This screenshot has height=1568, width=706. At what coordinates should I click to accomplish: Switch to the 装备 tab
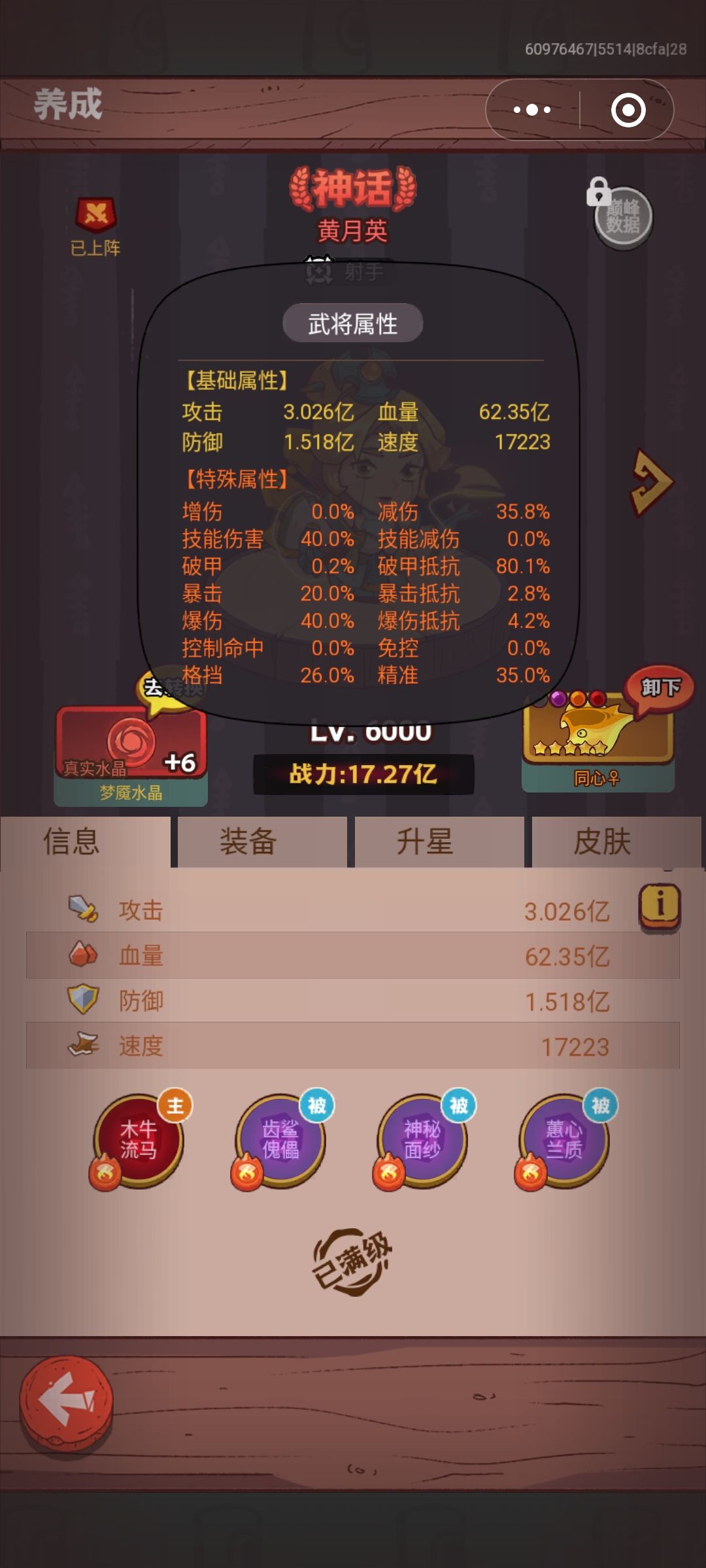[247, 843]
